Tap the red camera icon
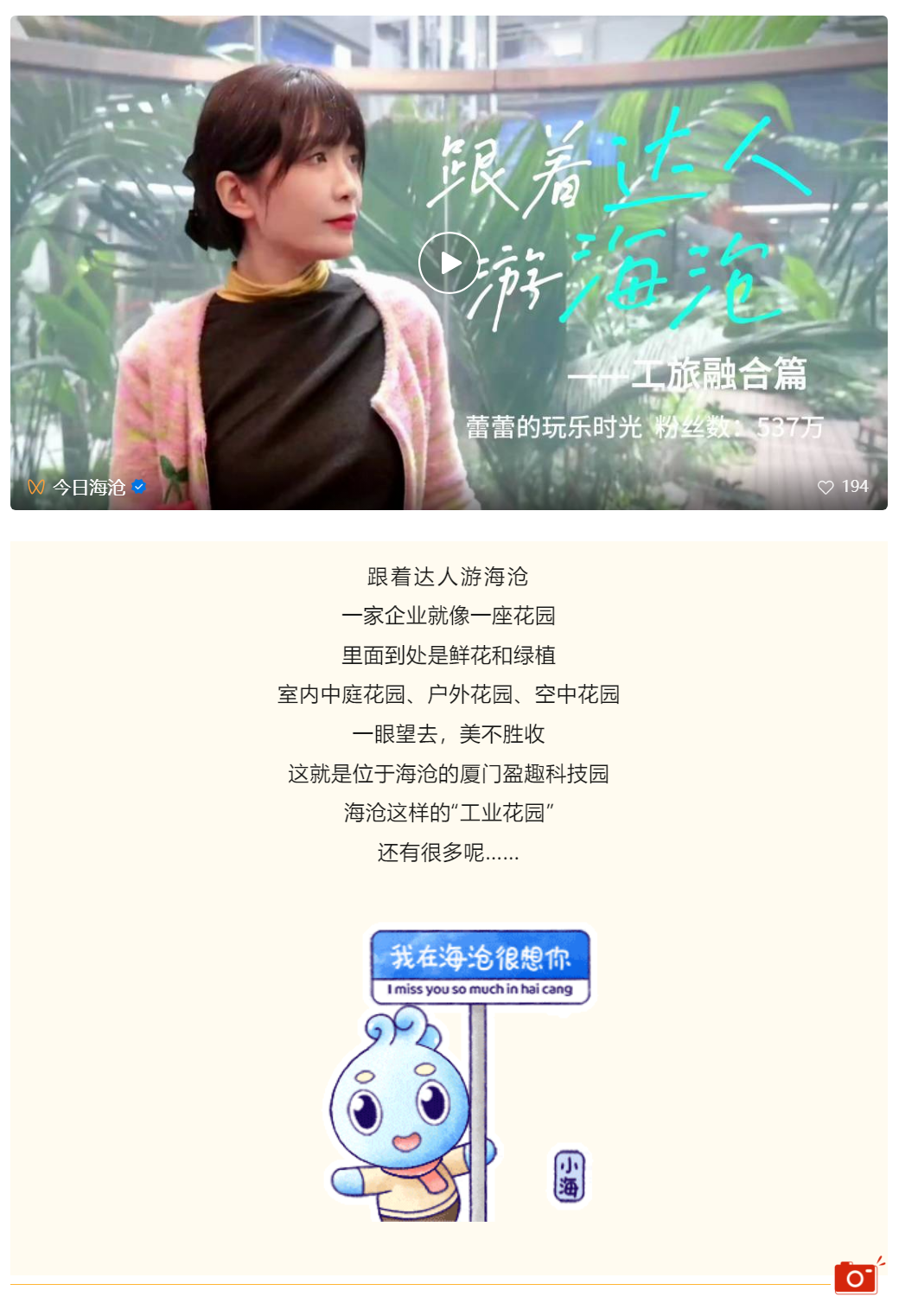918x1316 pixels. pyautogui.click(x=856, y=1277)
